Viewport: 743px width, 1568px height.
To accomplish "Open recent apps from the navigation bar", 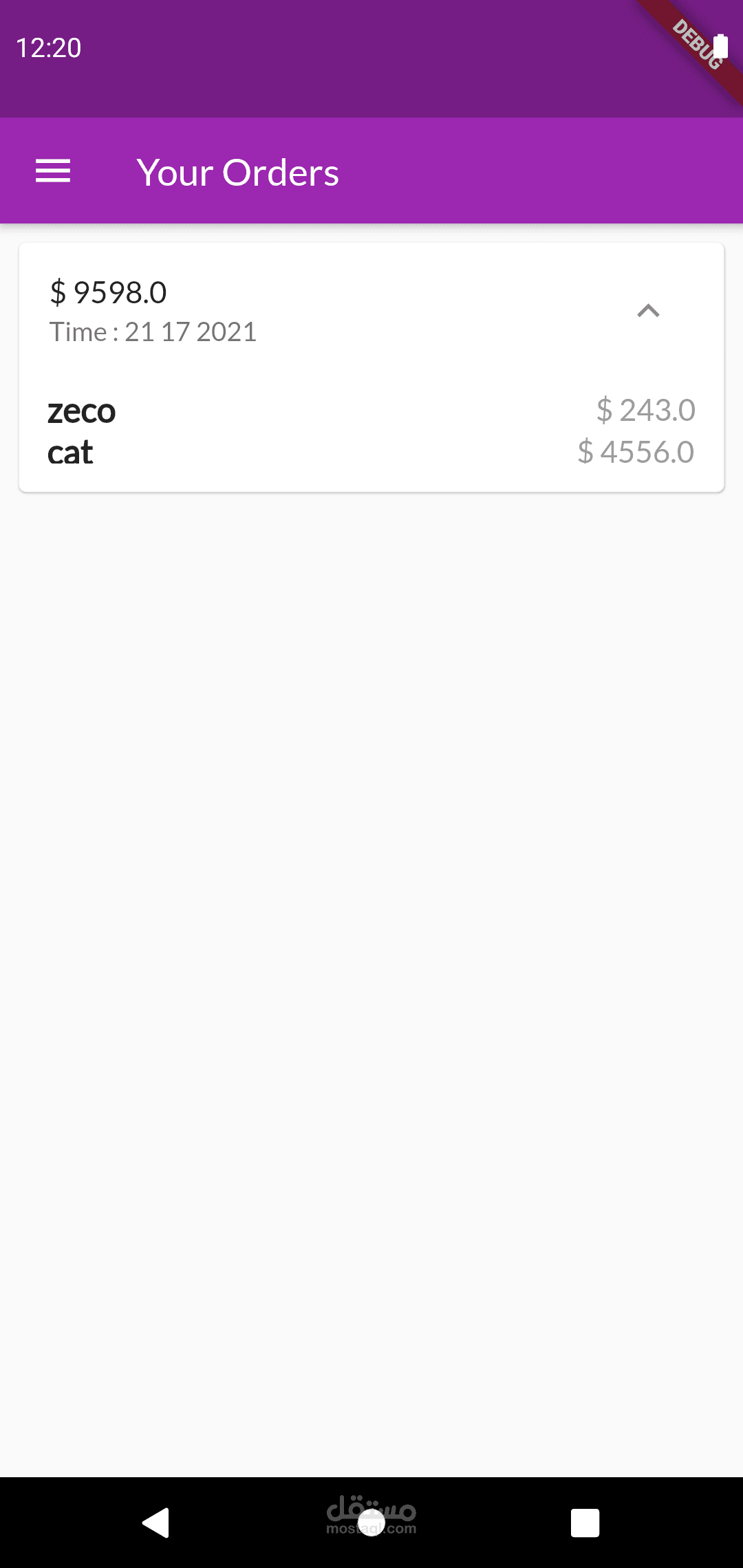I will coord(585,1523).
